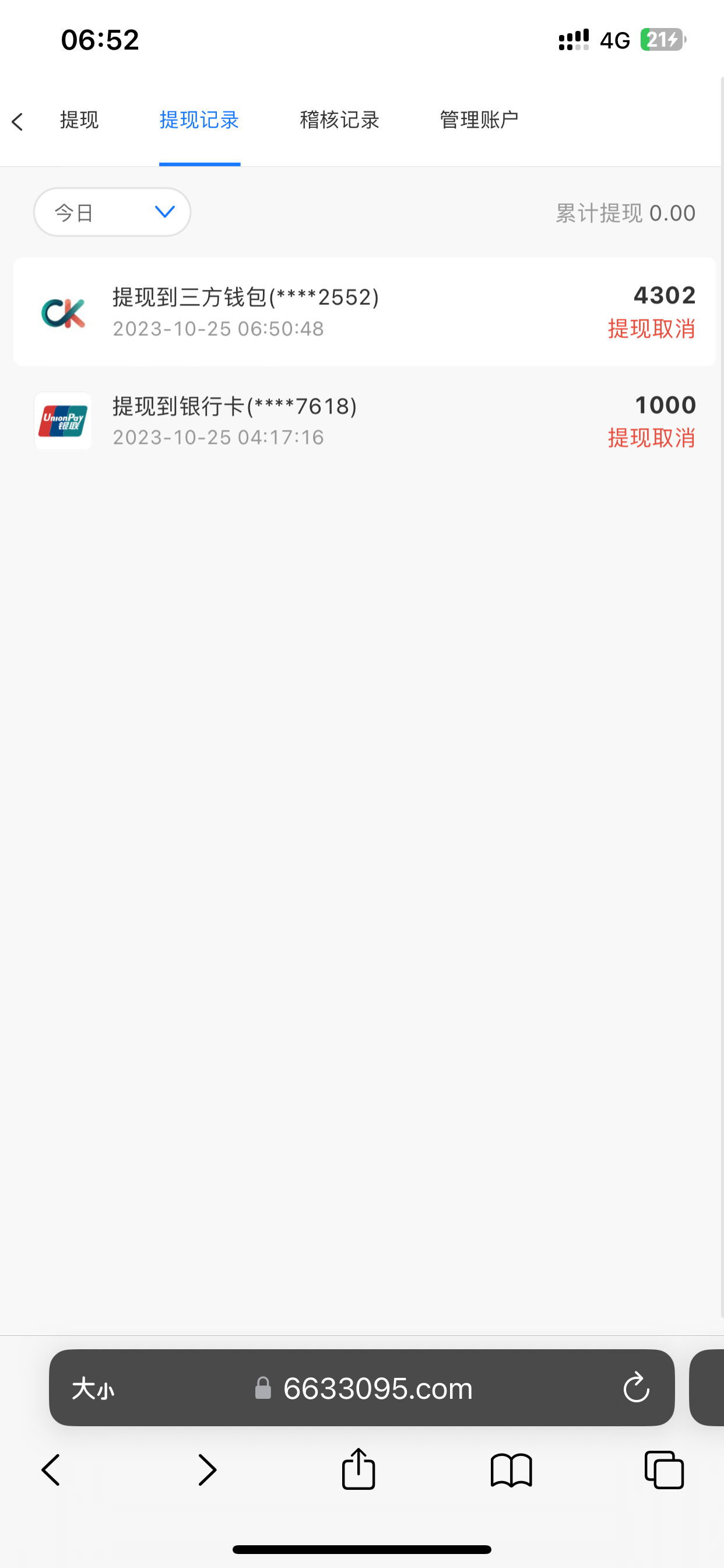Tap the UnionPay bank card icon
Viewport: 724px width, 1568px height.
click(64, 421)
